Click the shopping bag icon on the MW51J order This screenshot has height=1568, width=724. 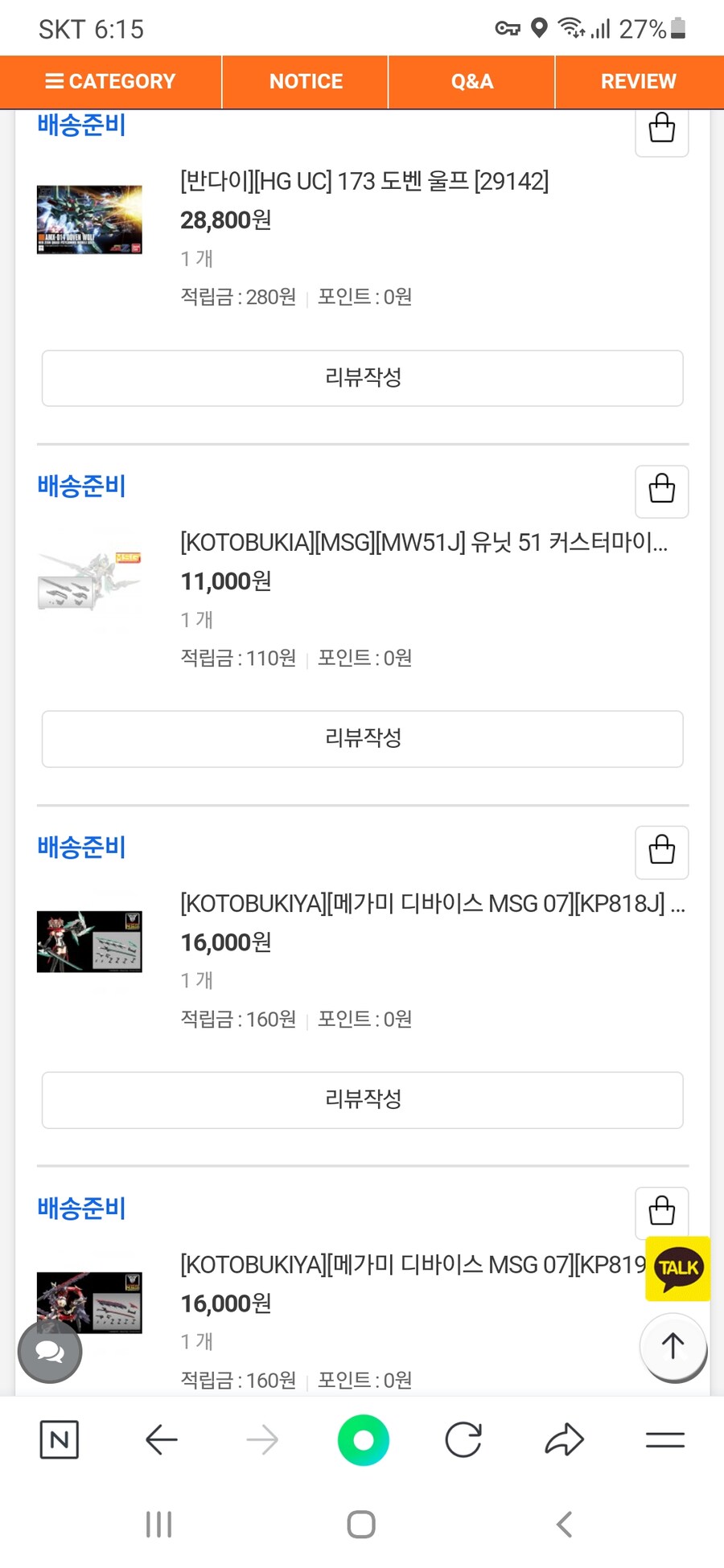[660, 491]
